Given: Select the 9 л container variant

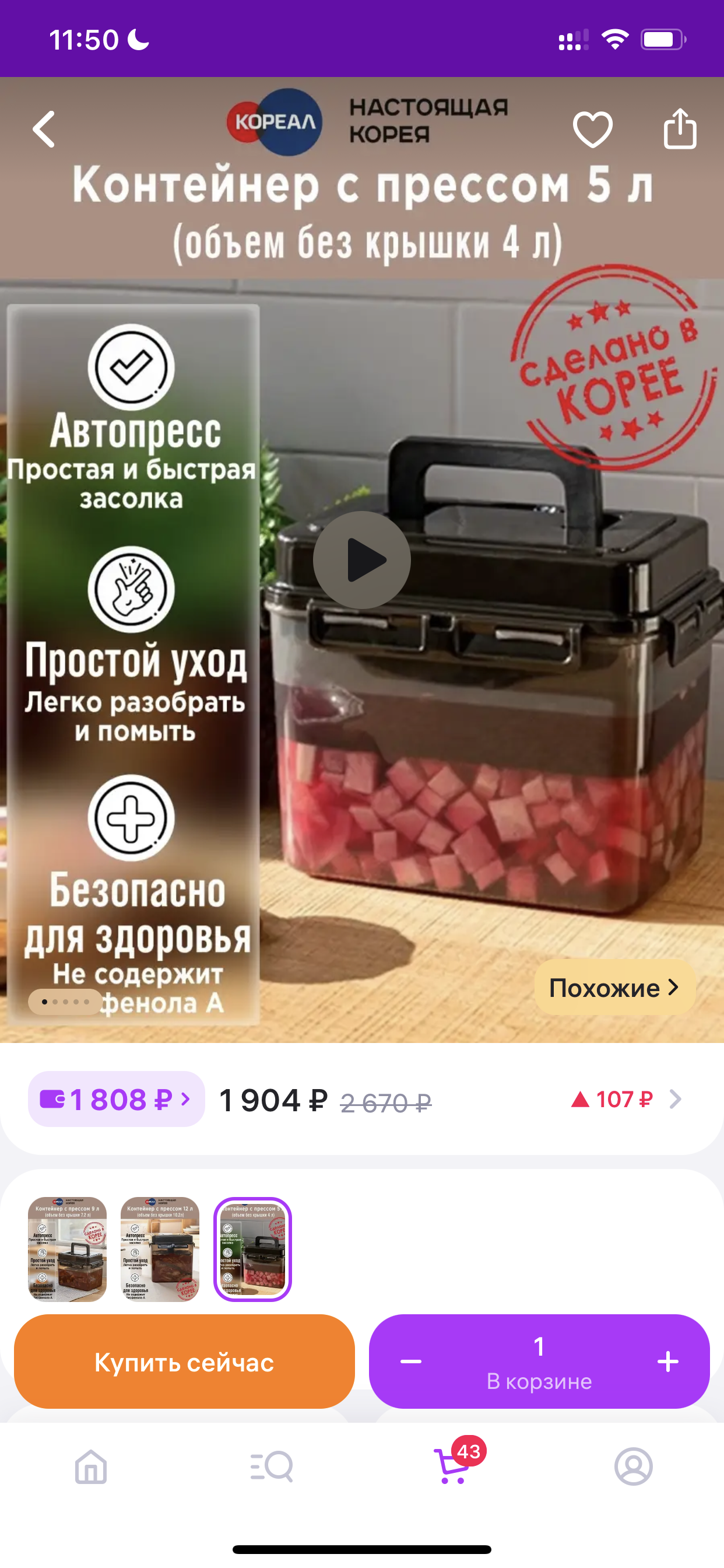Looking at the screenshot, I should tap(68, 1249).
